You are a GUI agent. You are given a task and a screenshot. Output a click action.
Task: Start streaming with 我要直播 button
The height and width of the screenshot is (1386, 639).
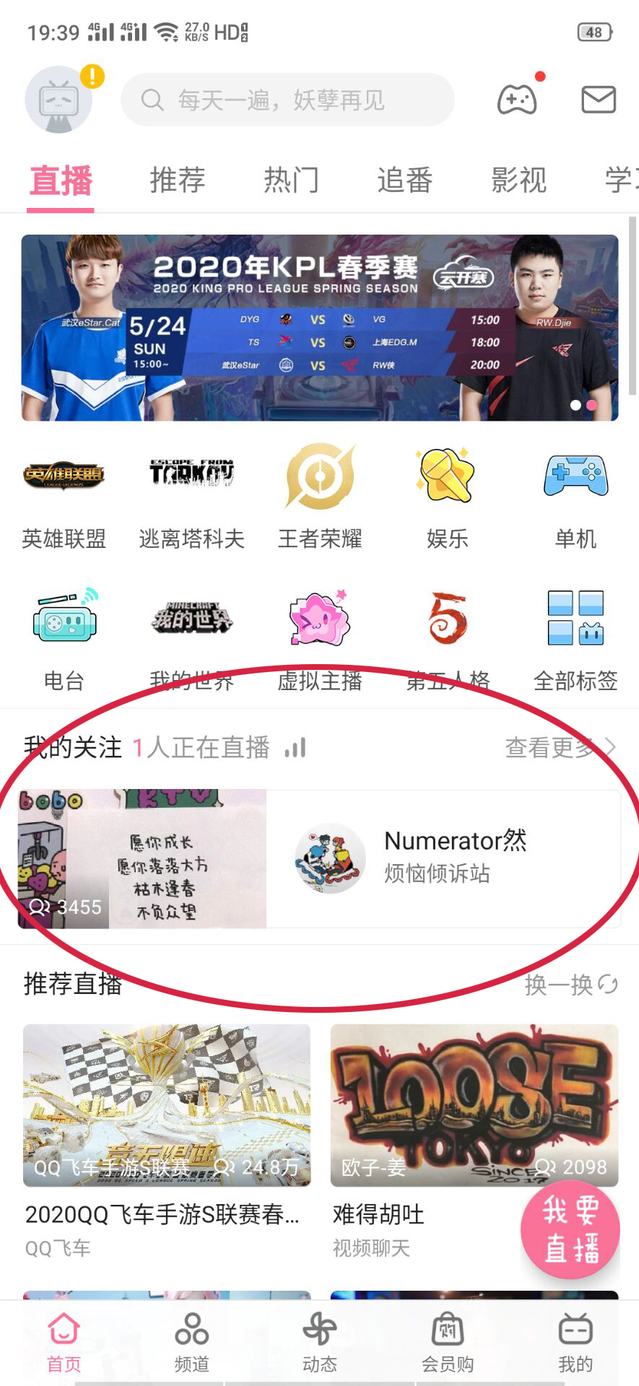pos(570,1230)
